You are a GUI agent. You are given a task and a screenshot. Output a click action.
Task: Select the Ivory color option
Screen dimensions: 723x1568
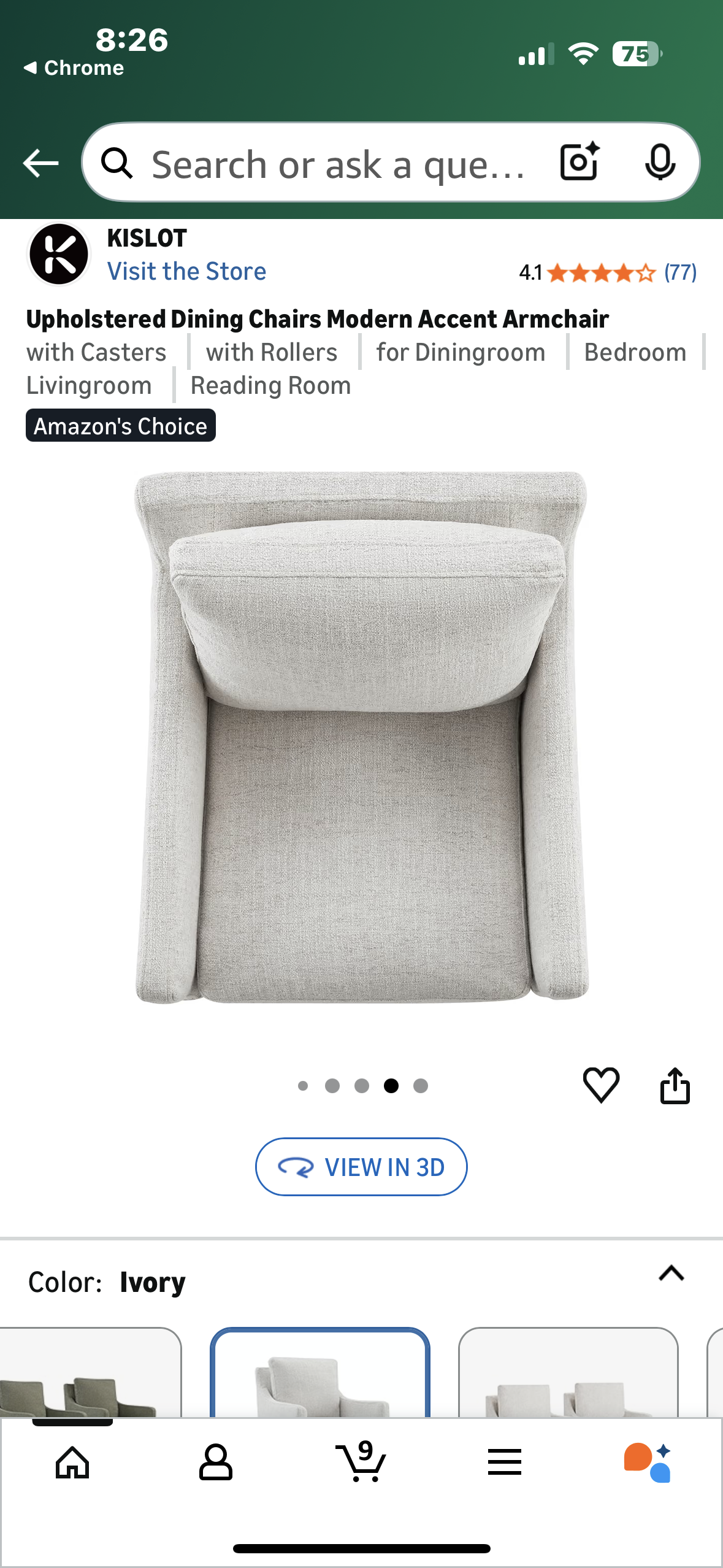pos(320,1393)
